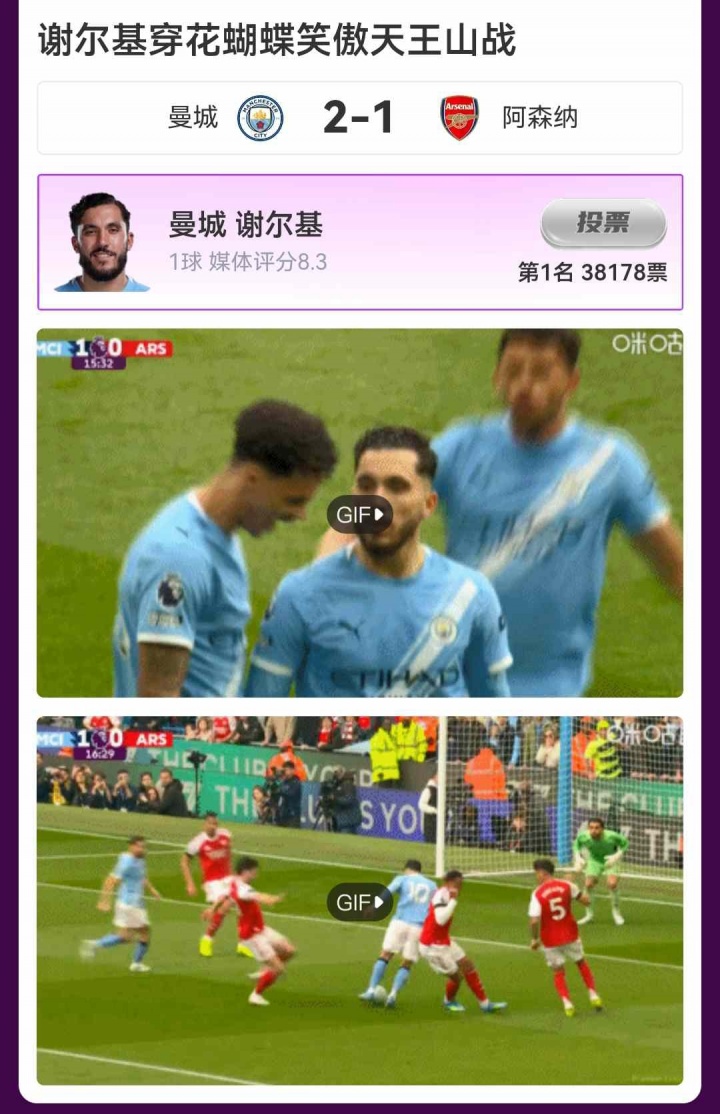The width and height of the screenshot is (720, 1114).
Task: Play the GIF timestamped 15:32
Action: coord(359,514)
